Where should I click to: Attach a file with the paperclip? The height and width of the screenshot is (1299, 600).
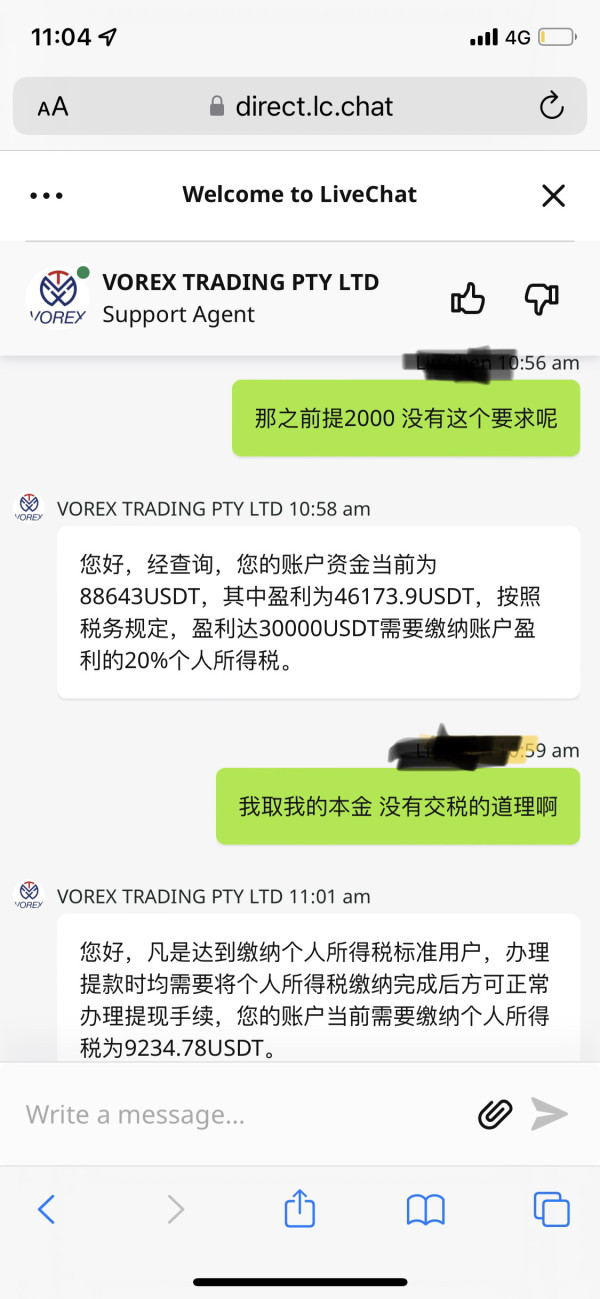pos(495,1114)
